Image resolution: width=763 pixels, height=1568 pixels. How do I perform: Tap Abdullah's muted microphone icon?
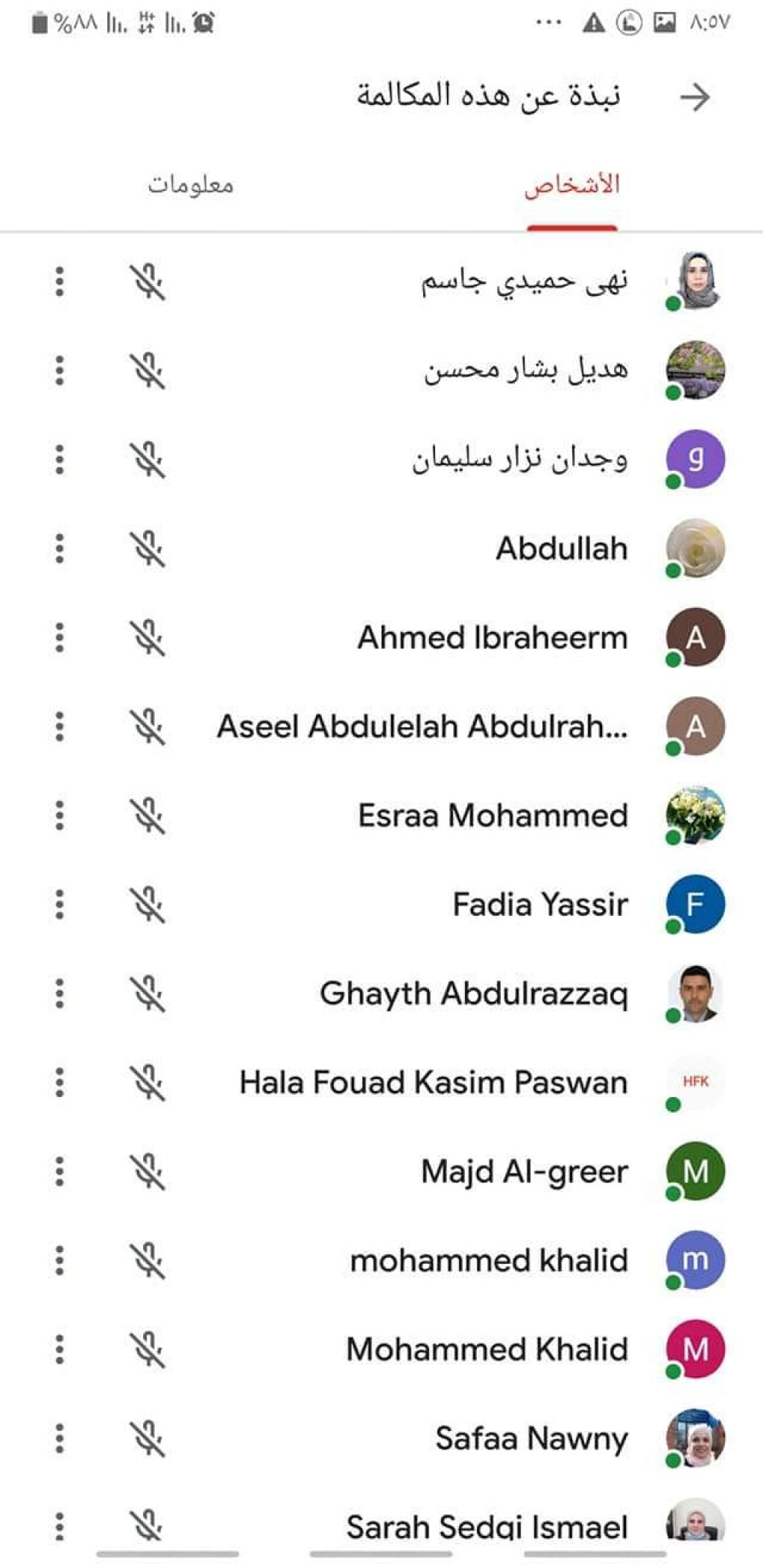pyautogui.click(x=148, y=549)
